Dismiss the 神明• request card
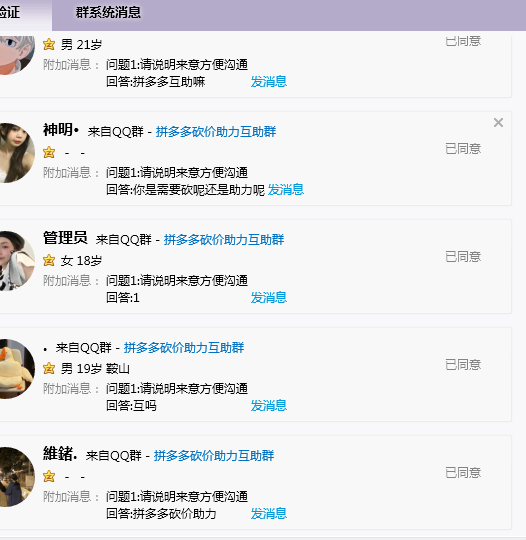526x540 pixels. coord(498,123)
